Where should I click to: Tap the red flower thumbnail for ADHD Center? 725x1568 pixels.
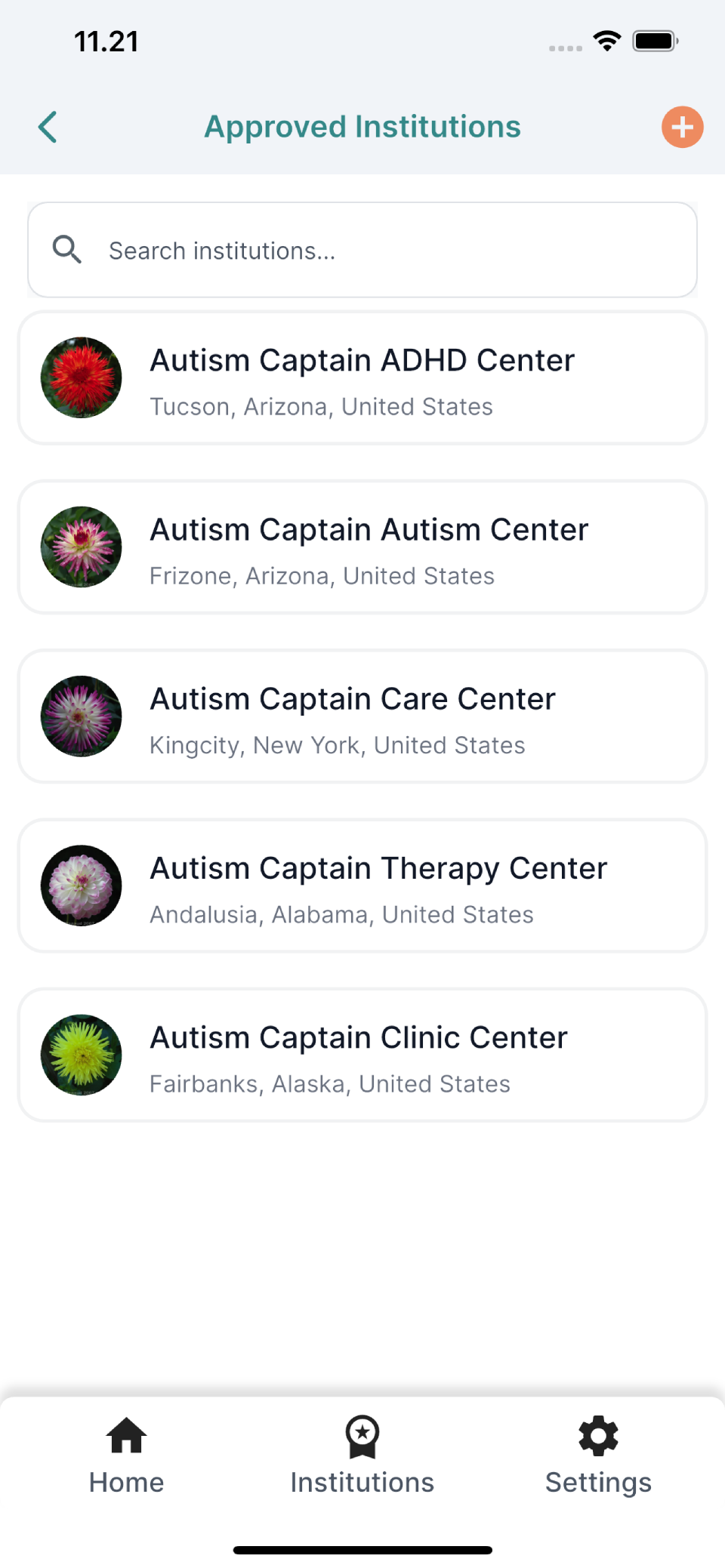81,377
